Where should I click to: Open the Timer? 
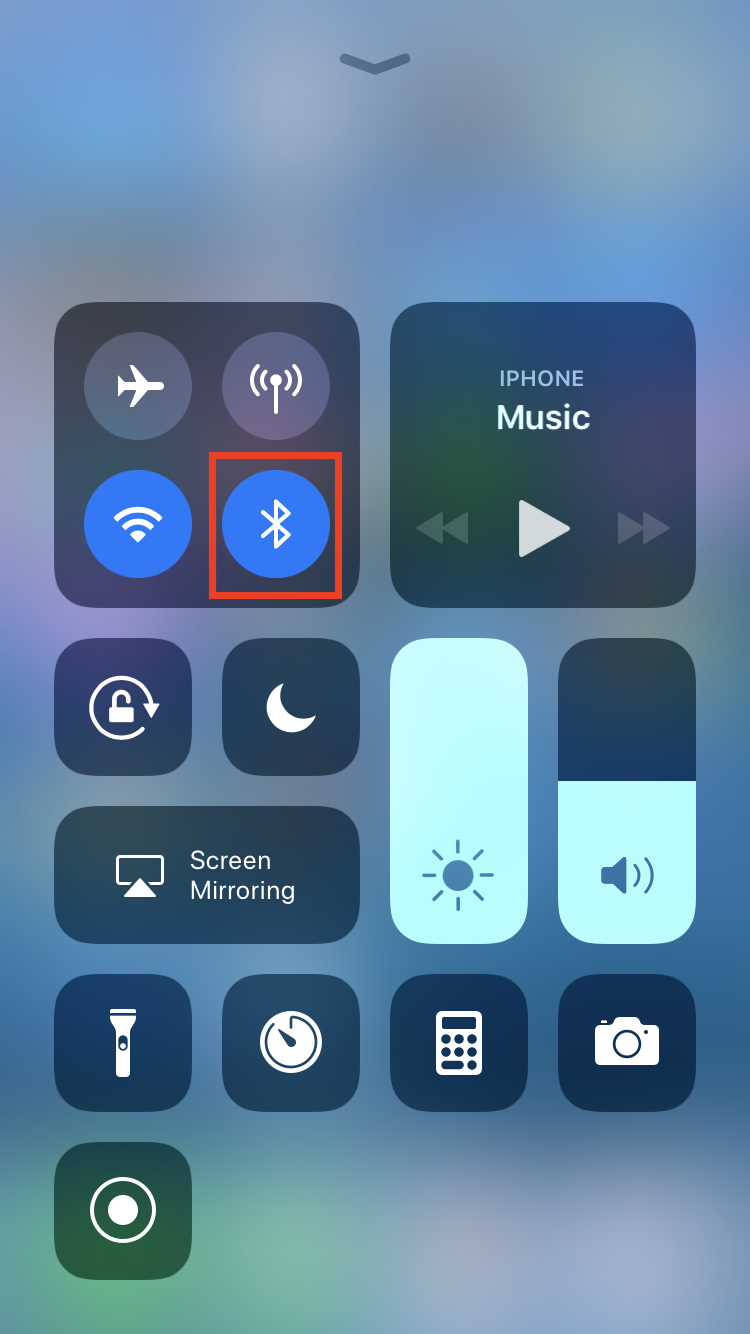(291, 1043)
